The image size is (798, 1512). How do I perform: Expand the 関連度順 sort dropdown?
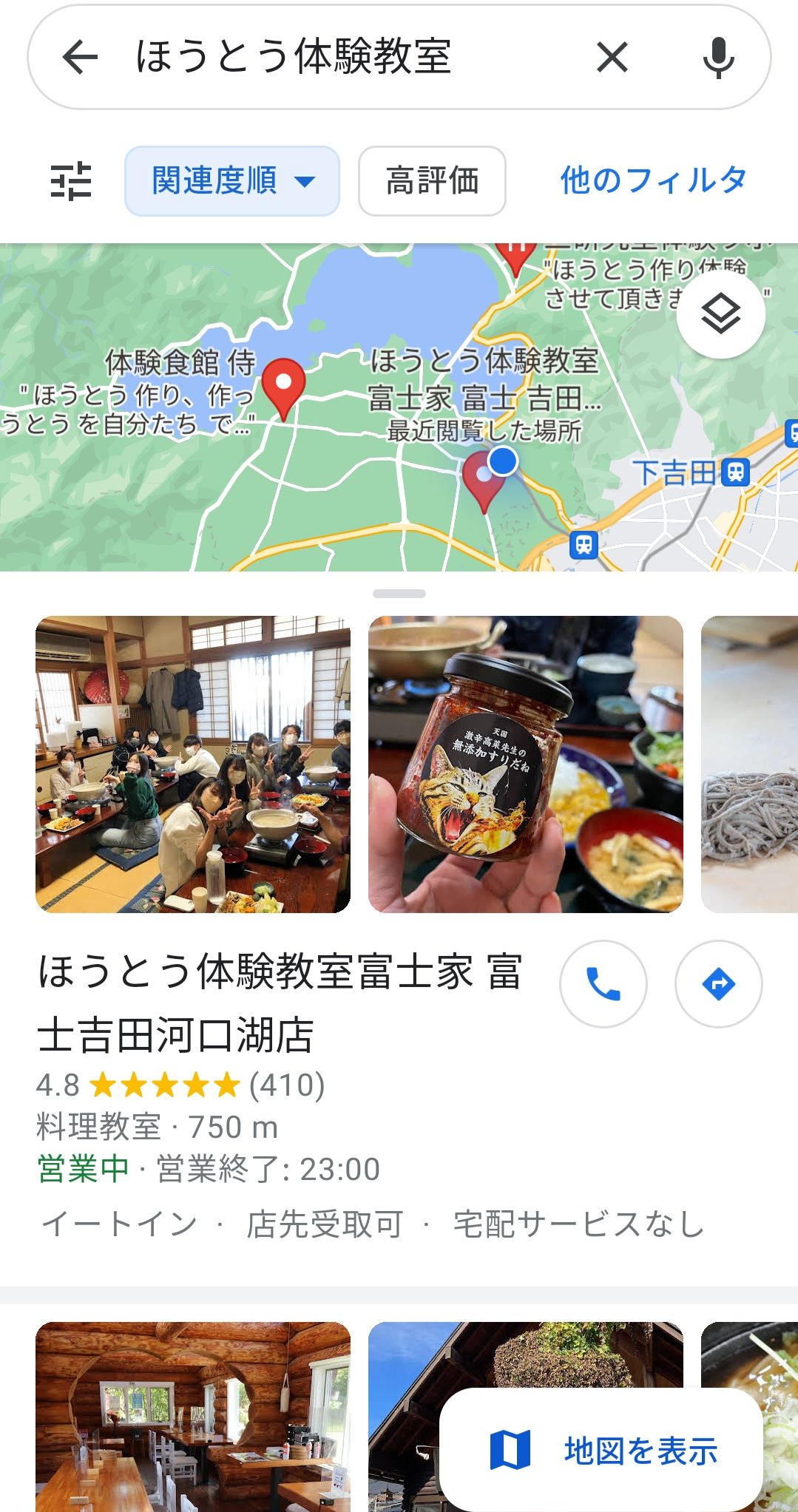point(232,181)
